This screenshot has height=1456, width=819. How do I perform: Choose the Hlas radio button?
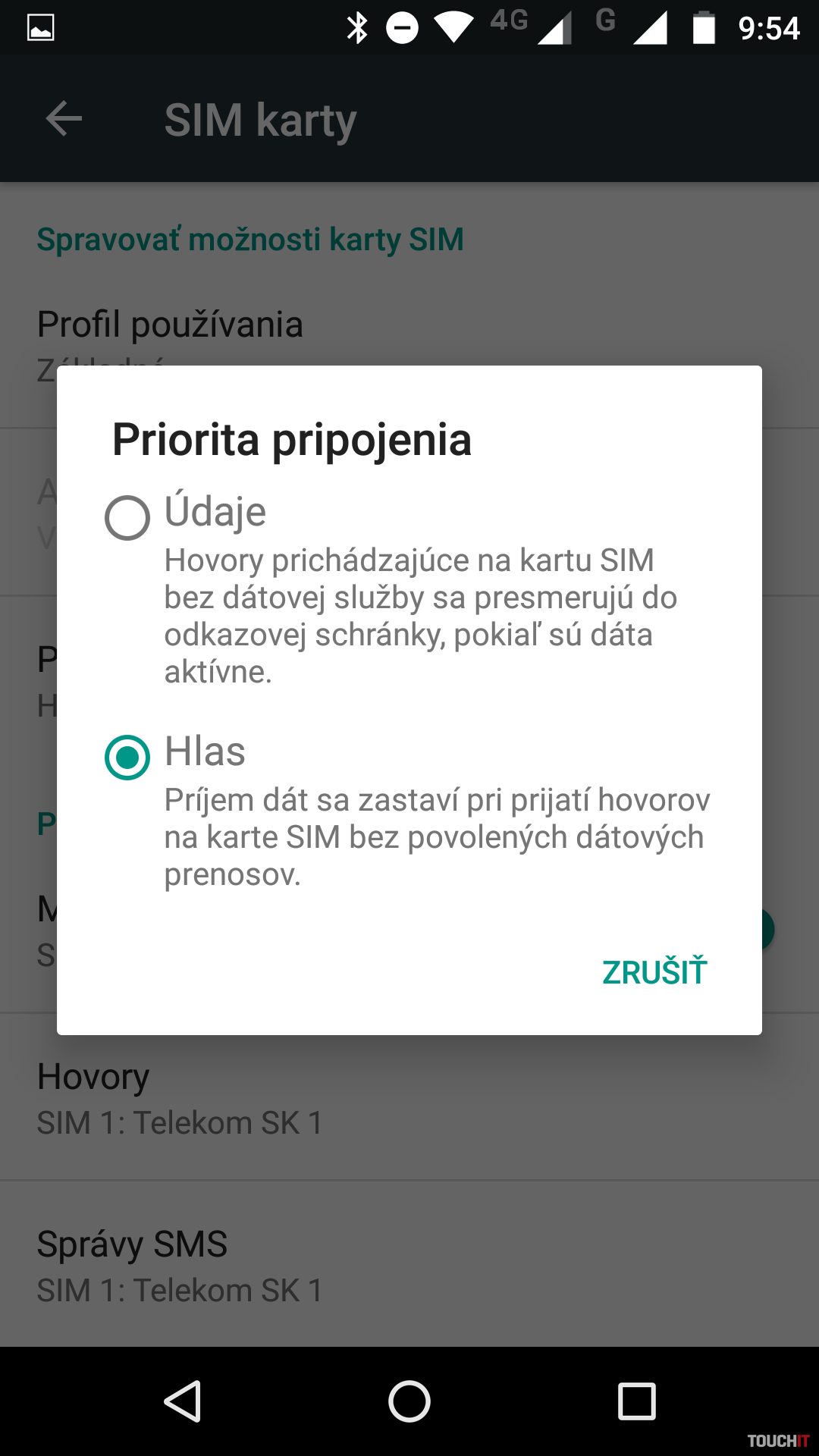(x=127, y=757)
